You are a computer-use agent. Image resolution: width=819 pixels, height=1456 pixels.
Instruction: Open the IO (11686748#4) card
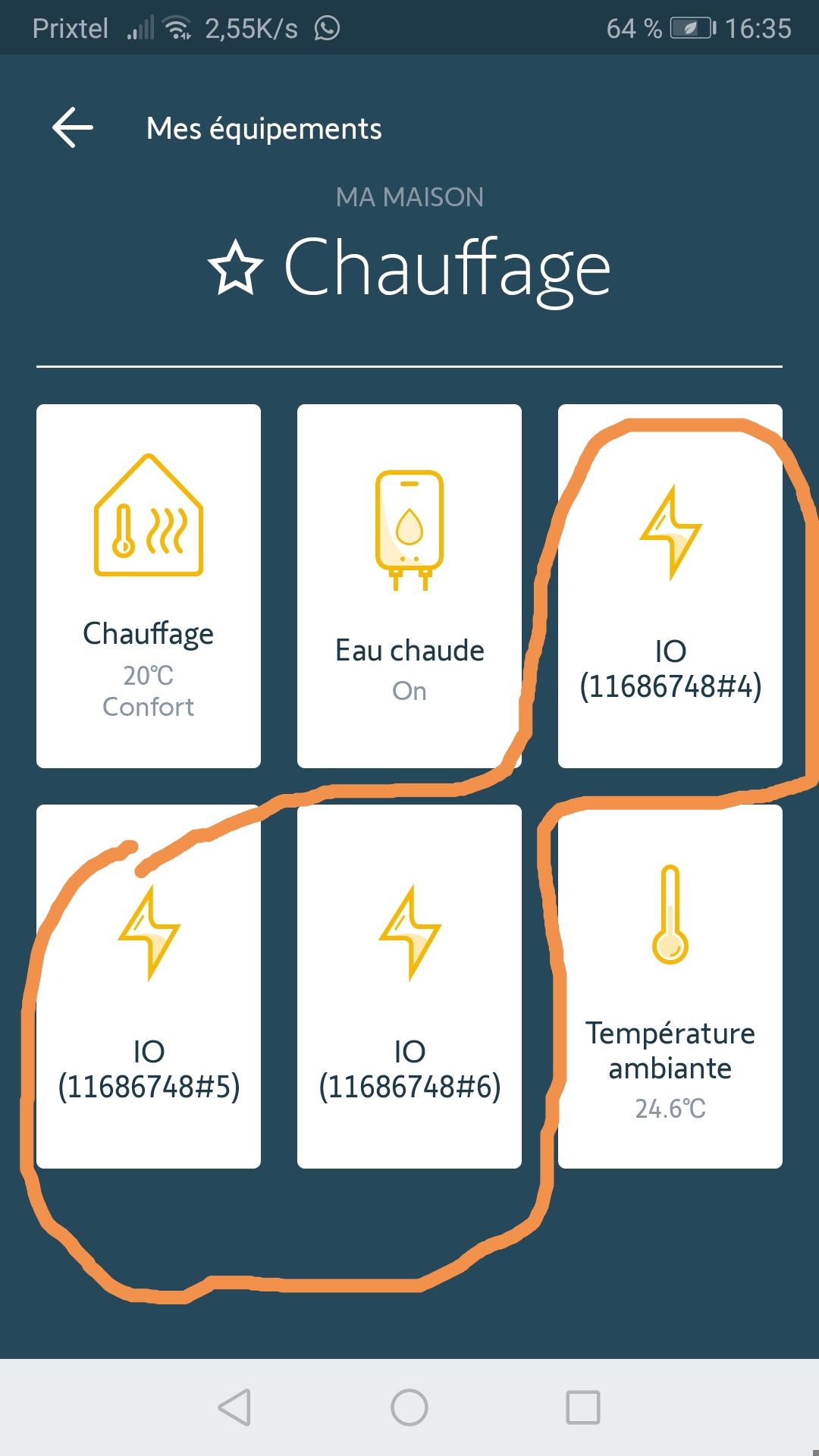[670, 586]
